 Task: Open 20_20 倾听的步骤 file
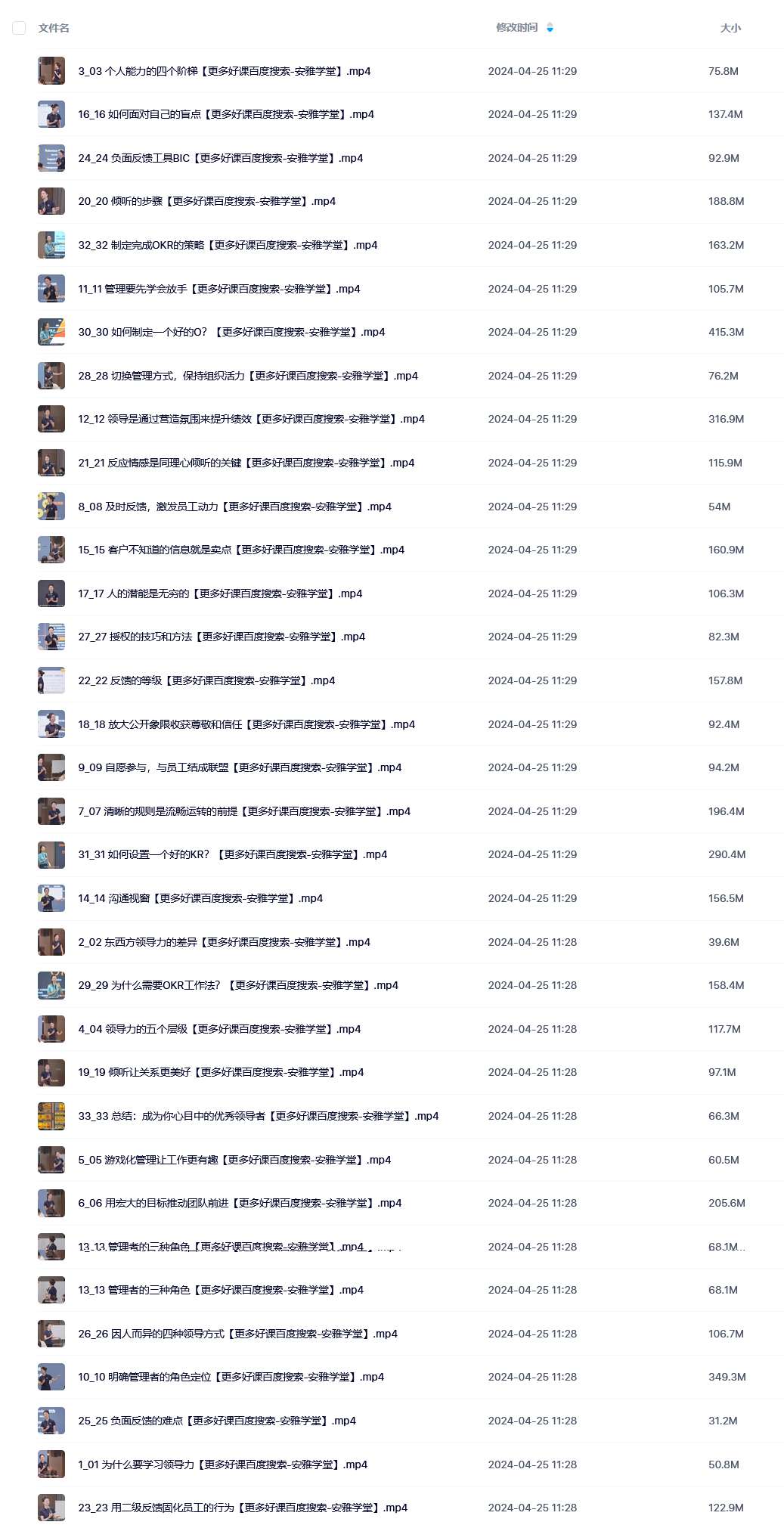207,201
